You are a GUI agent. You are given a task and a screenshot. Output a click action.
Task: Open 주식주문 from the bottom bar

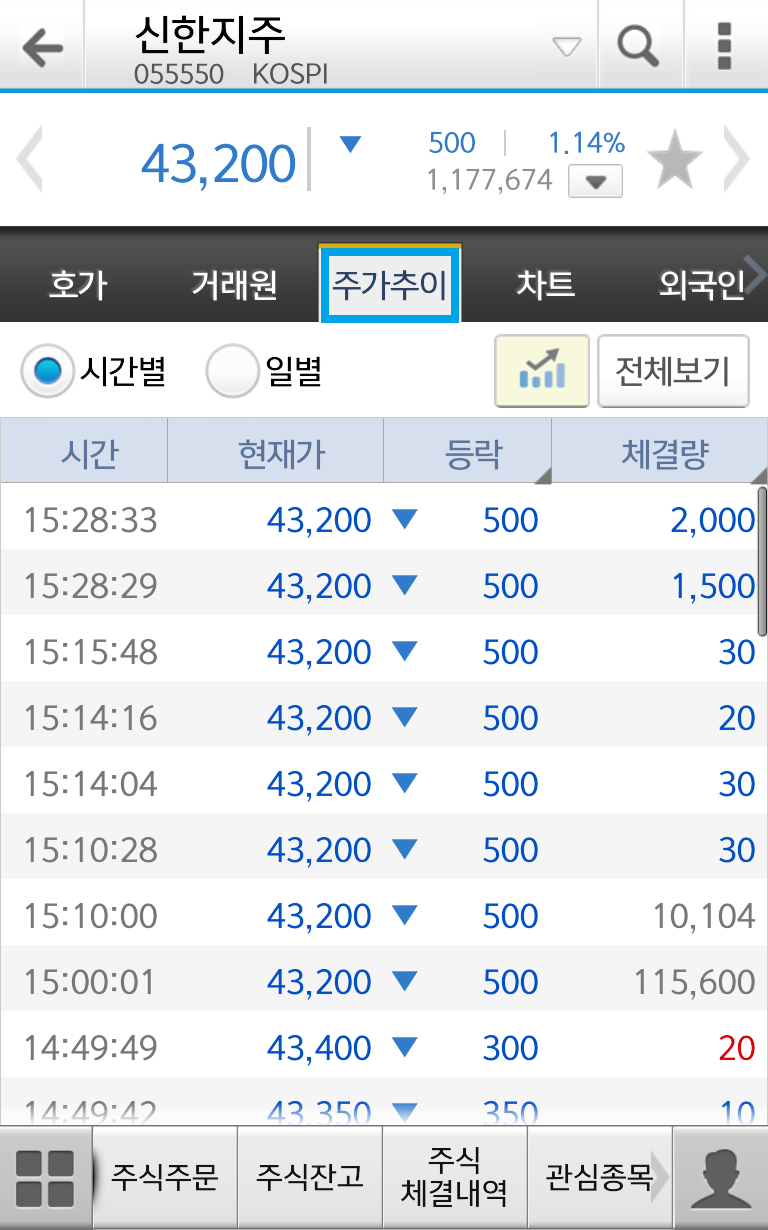pyautogui.click(x=164, y=1178)
